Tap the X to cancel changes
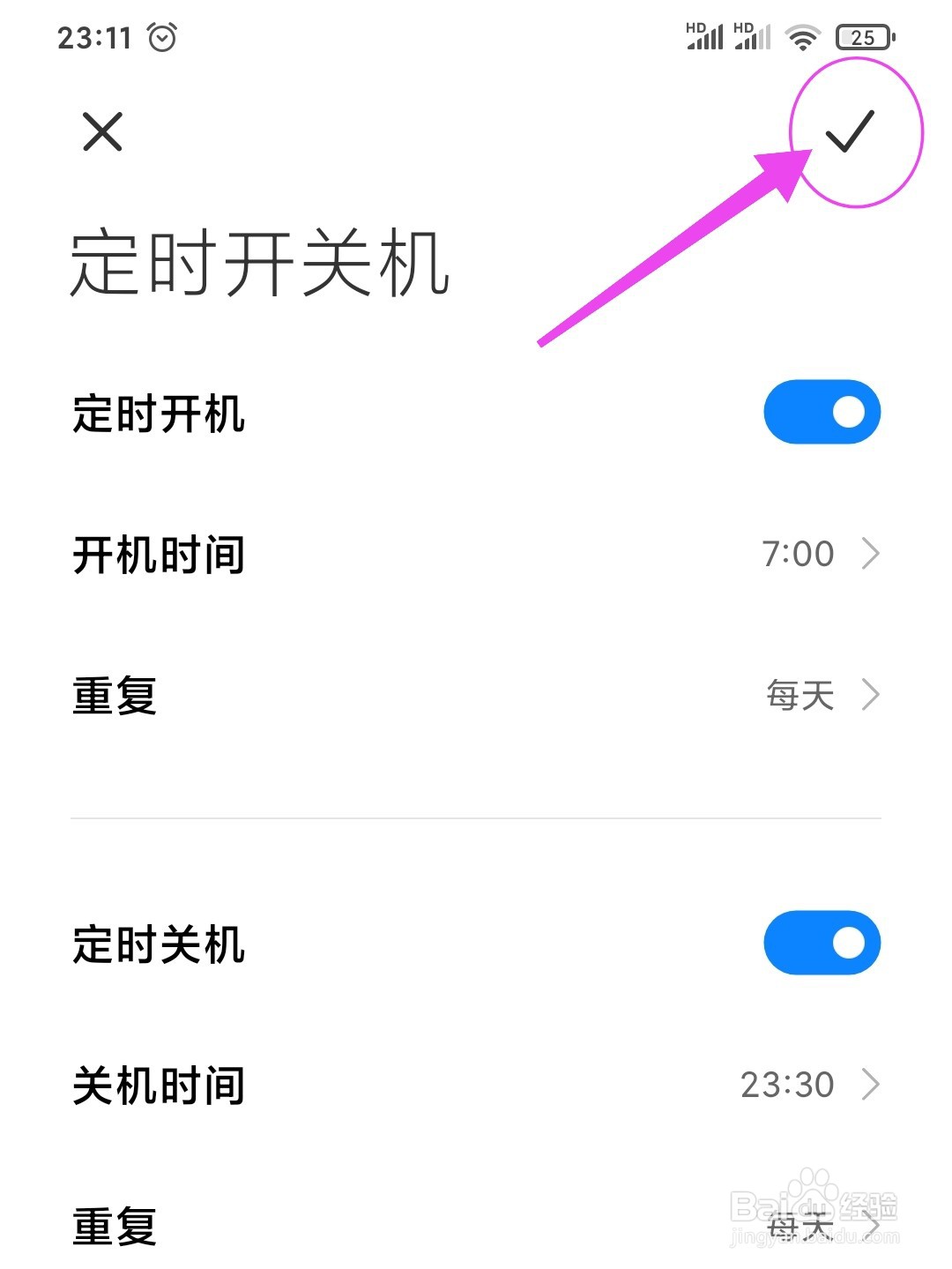 [x=101, y=133]
